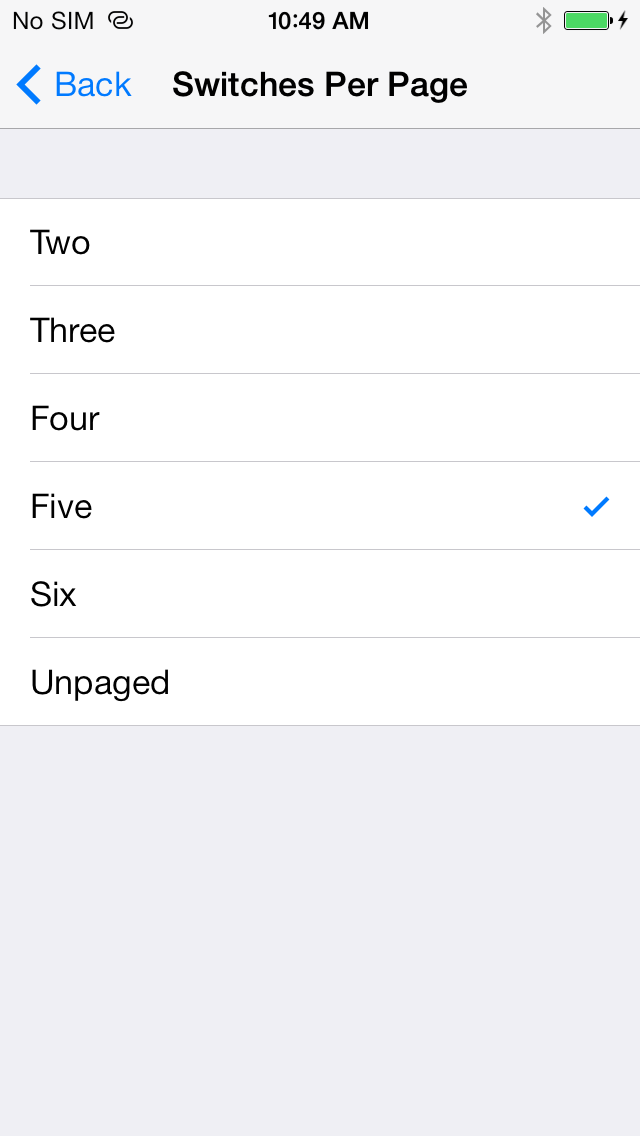The width and height of the screenshot is (640, 1136).
Task: Go back to the previous settings screen
Action: click(x=74, y=85)
